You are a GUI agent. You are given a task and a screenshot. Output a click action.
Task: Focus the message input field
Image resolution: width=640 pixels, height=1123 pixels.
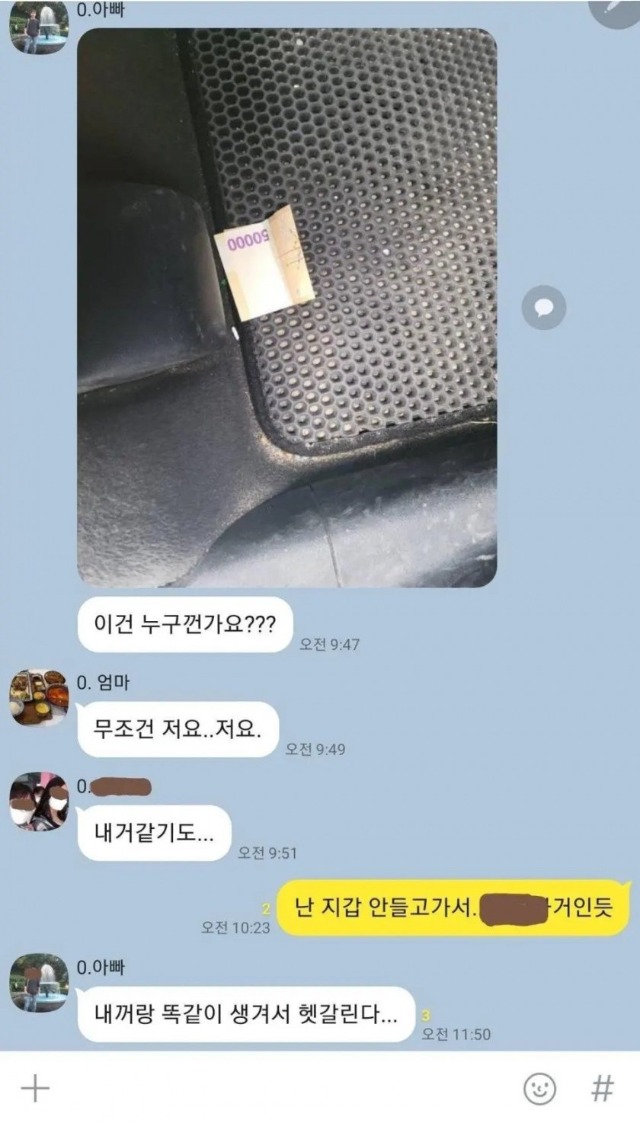[280, 1088]
